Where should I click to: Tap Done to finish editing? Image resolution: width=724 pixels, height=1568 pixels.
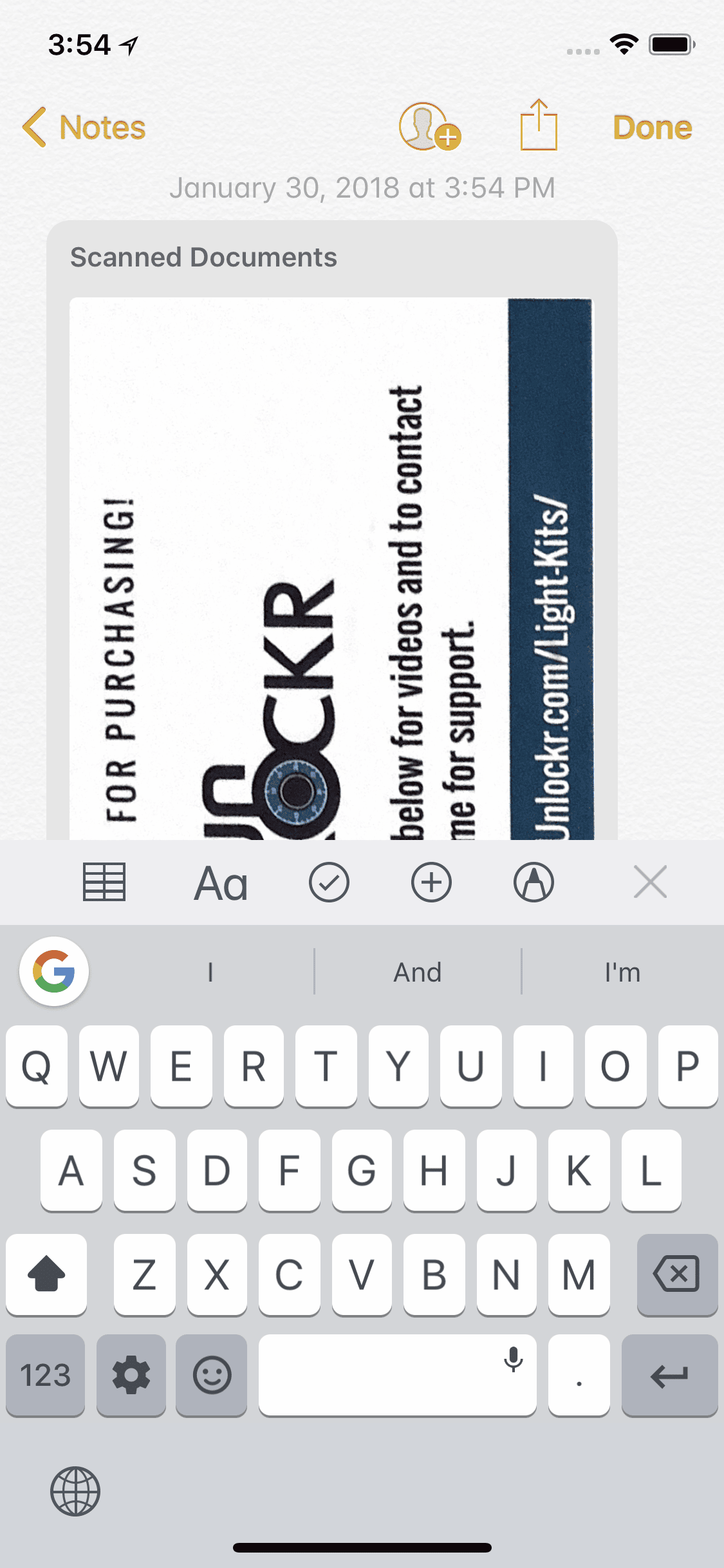[x=652, y=127]
